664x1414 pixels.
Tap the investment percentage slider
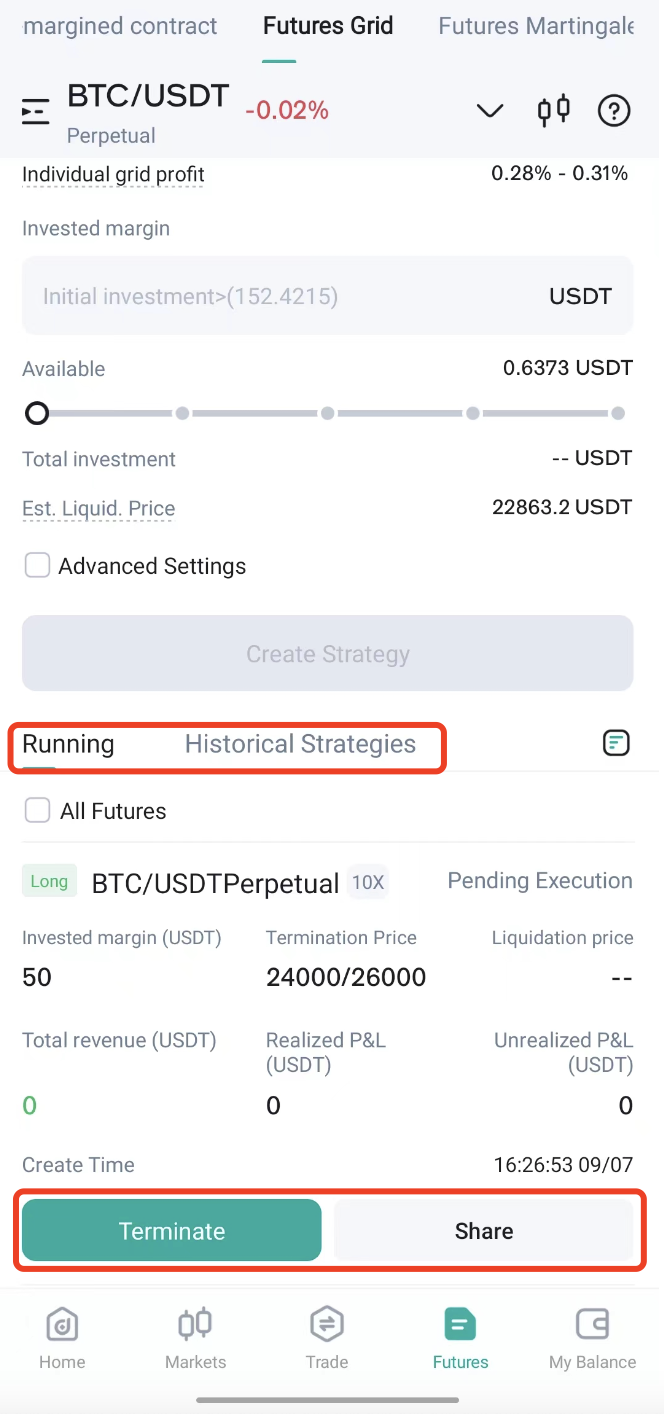pos(328,413)
